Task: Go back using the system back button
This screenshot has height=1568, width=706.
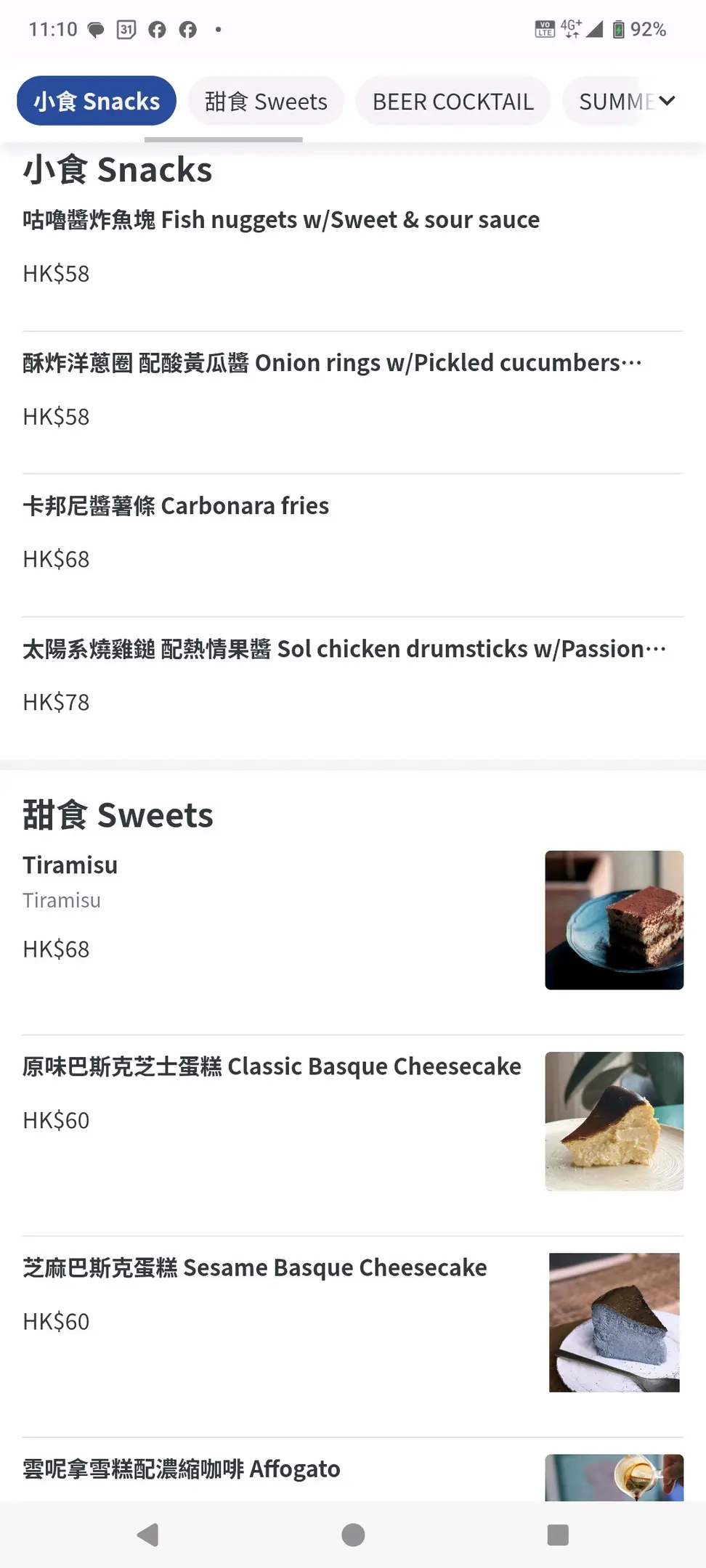Action: pyautogui.click(x=147, y=1535)
